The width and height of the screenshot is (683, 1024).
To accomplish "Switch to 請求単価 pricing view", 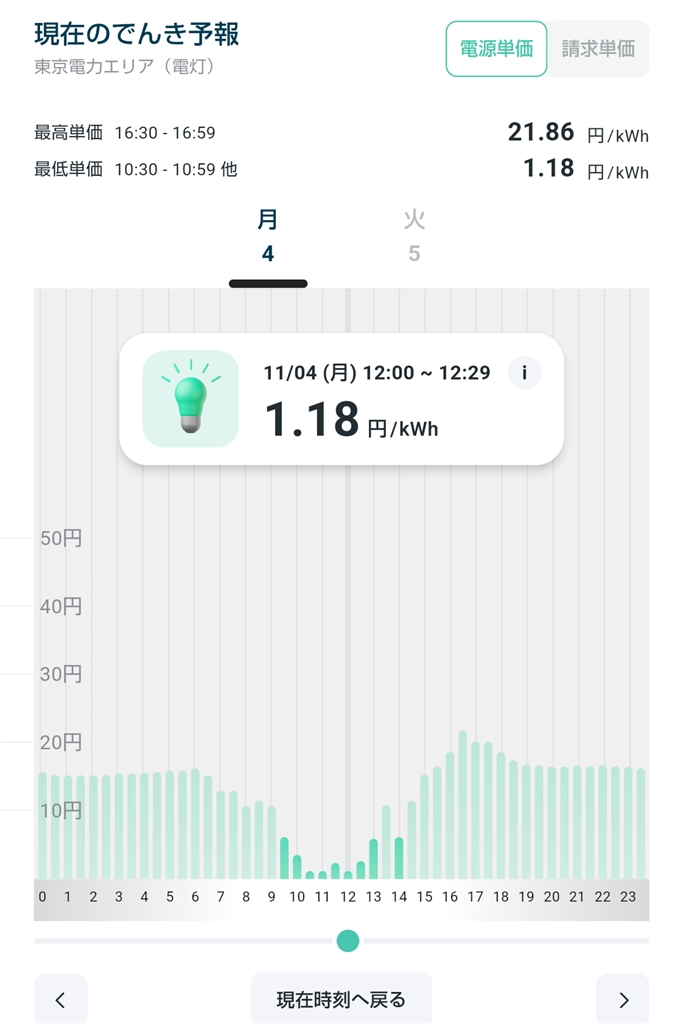I will [598, 49].
